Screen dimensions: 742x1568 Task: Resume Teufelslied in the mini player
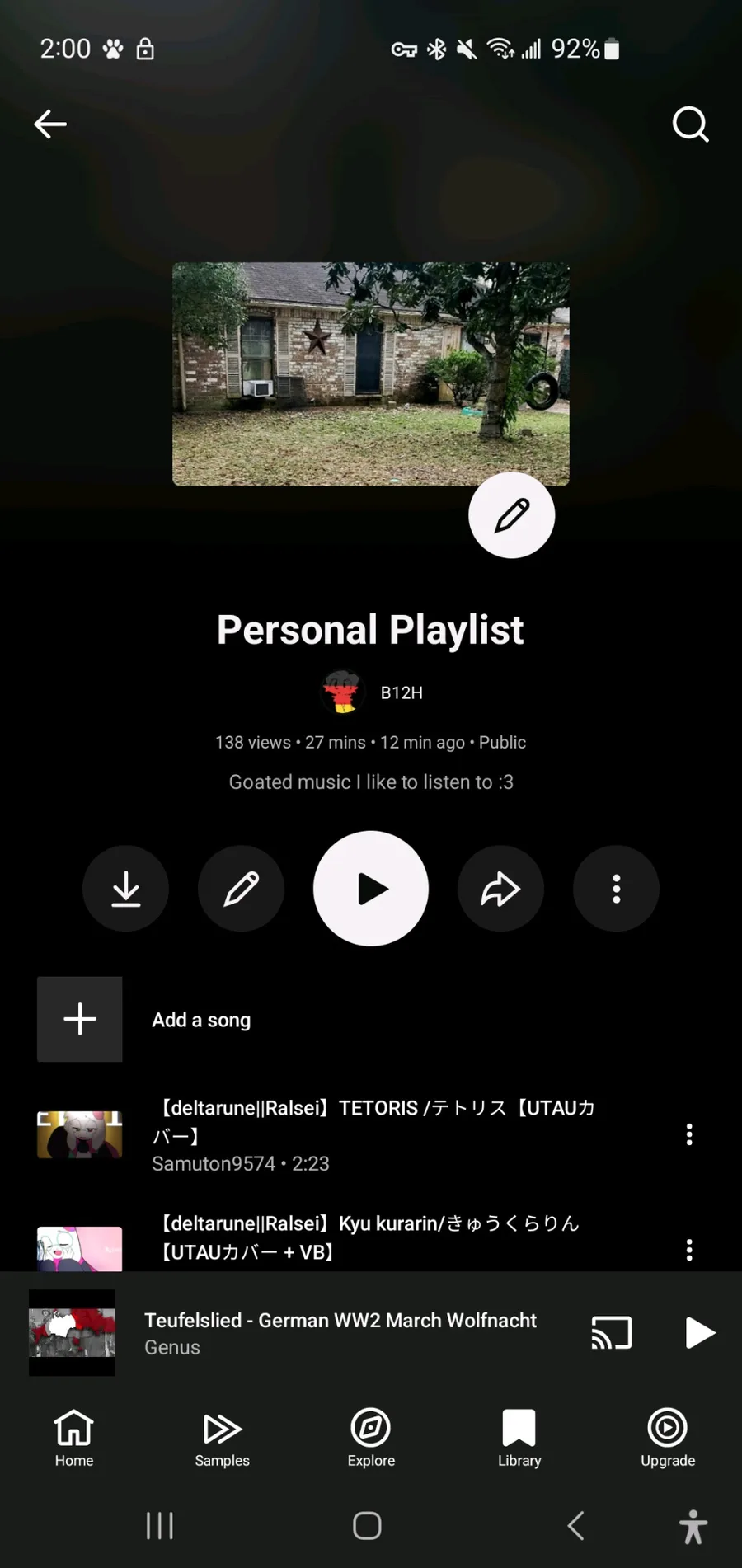pyautogui.click(x=699, y=1332)
